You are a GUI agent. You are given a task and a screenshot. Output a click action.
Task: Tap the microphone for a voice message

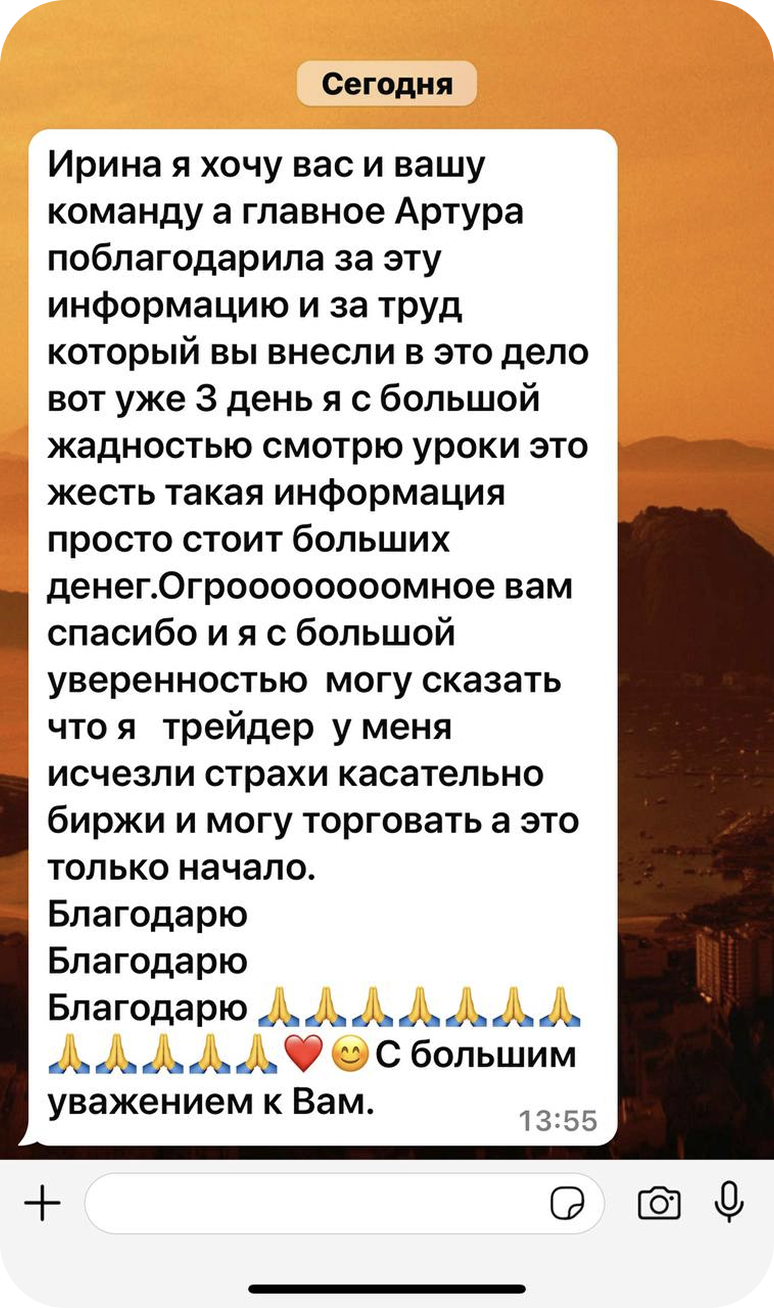pyautogui.click(x=729, y=1201)
